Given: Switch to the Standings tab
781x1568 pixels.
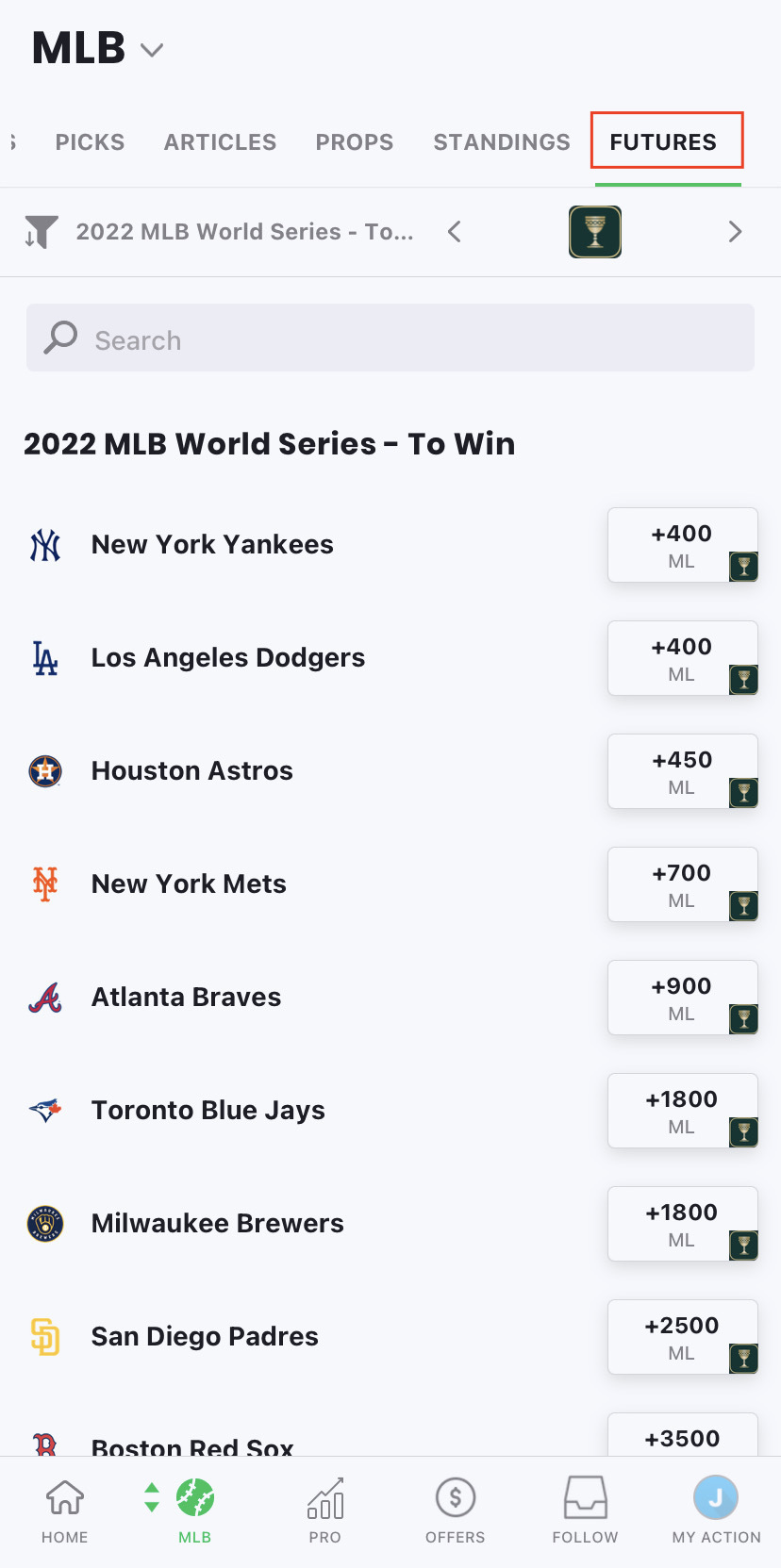Looking at the screenshot, I should tap(502, 142).
